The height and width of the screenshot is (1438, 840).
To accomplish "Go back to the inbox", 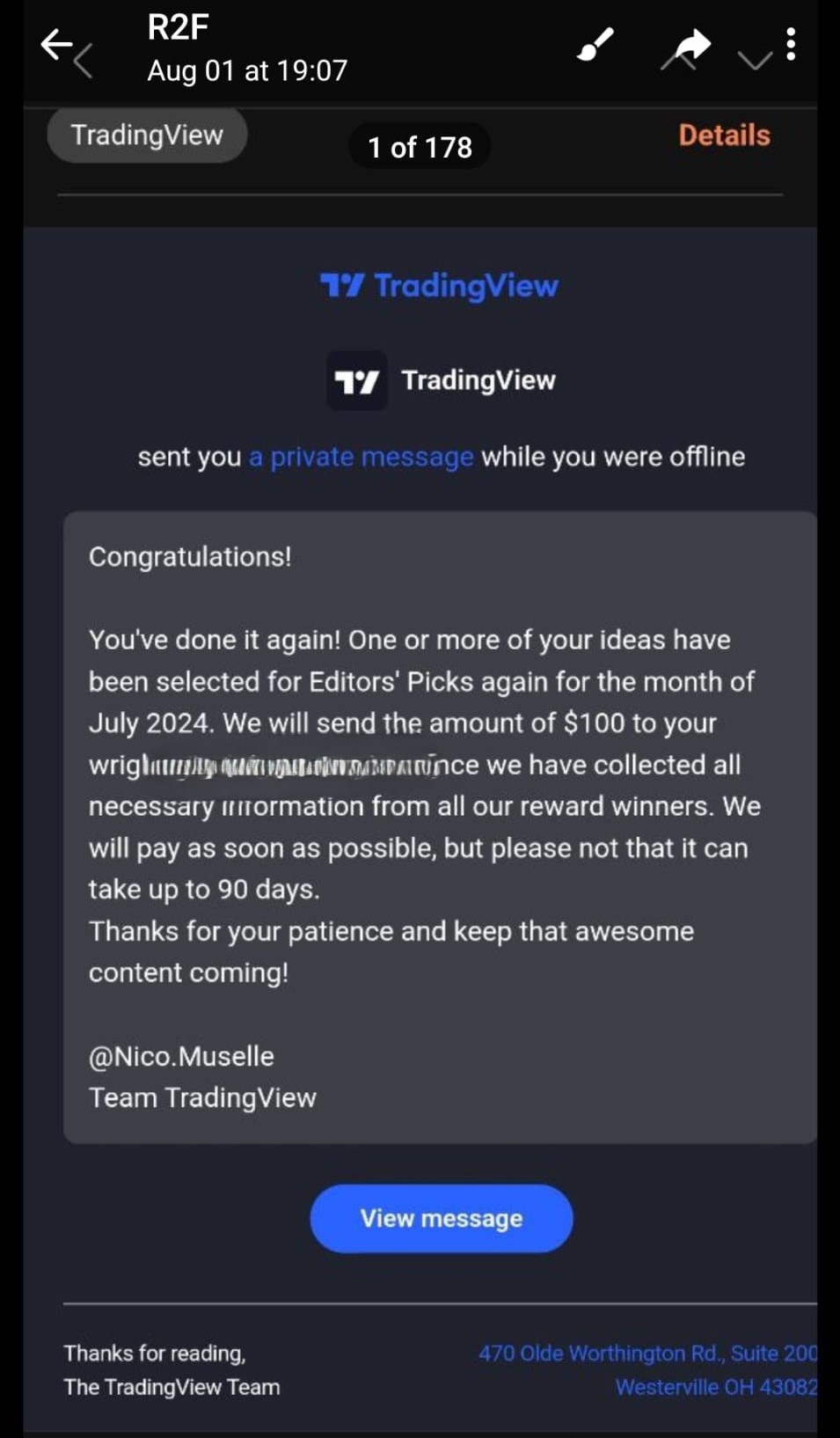I will pyautogui.click(x=57, y=44).
